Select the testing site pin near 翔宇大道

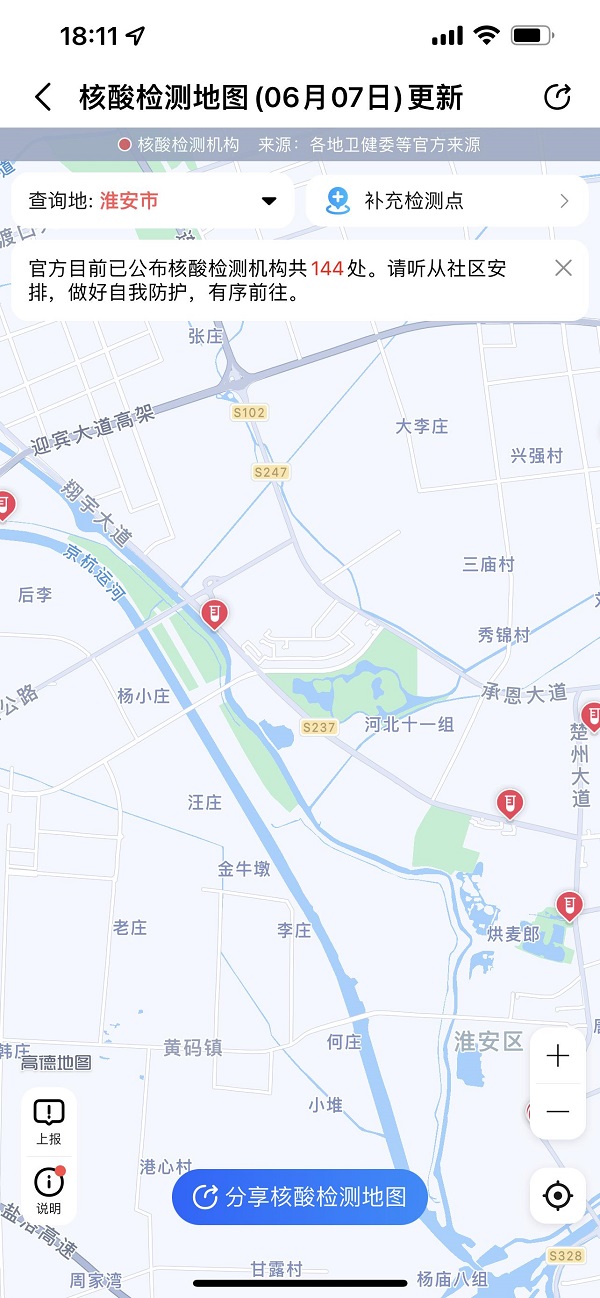pyautogui.click(x=213, y=613)
